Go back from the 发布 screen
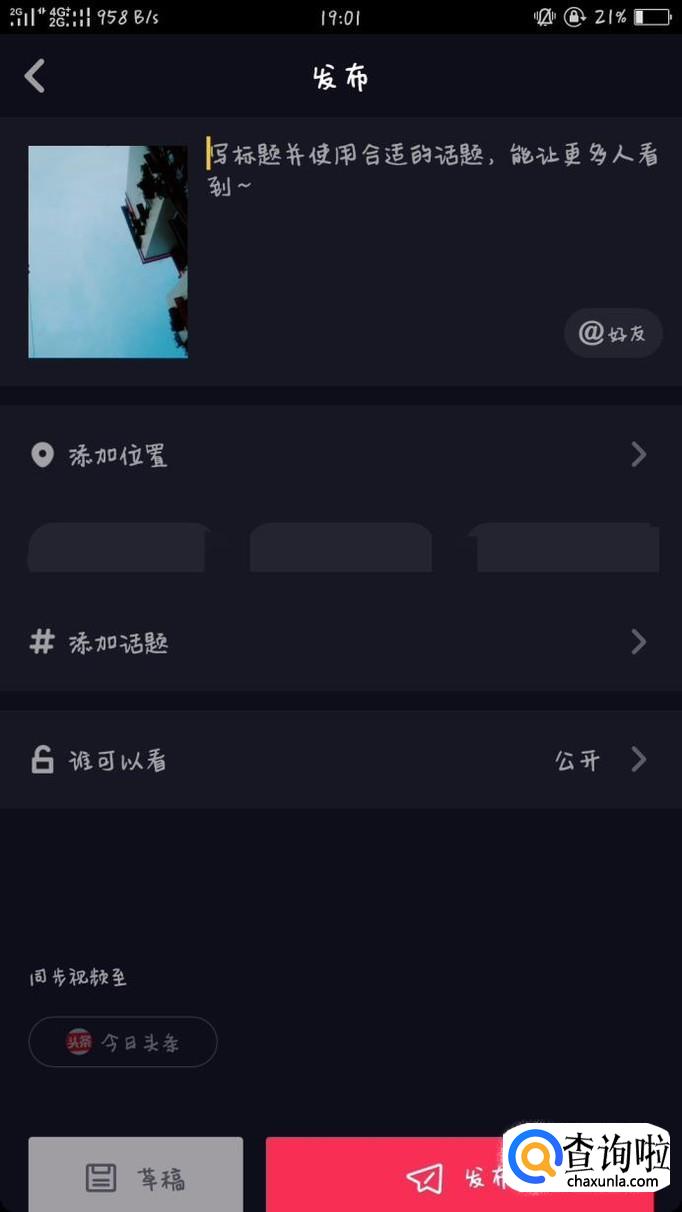682x1212 pixels. click(36, 76)
